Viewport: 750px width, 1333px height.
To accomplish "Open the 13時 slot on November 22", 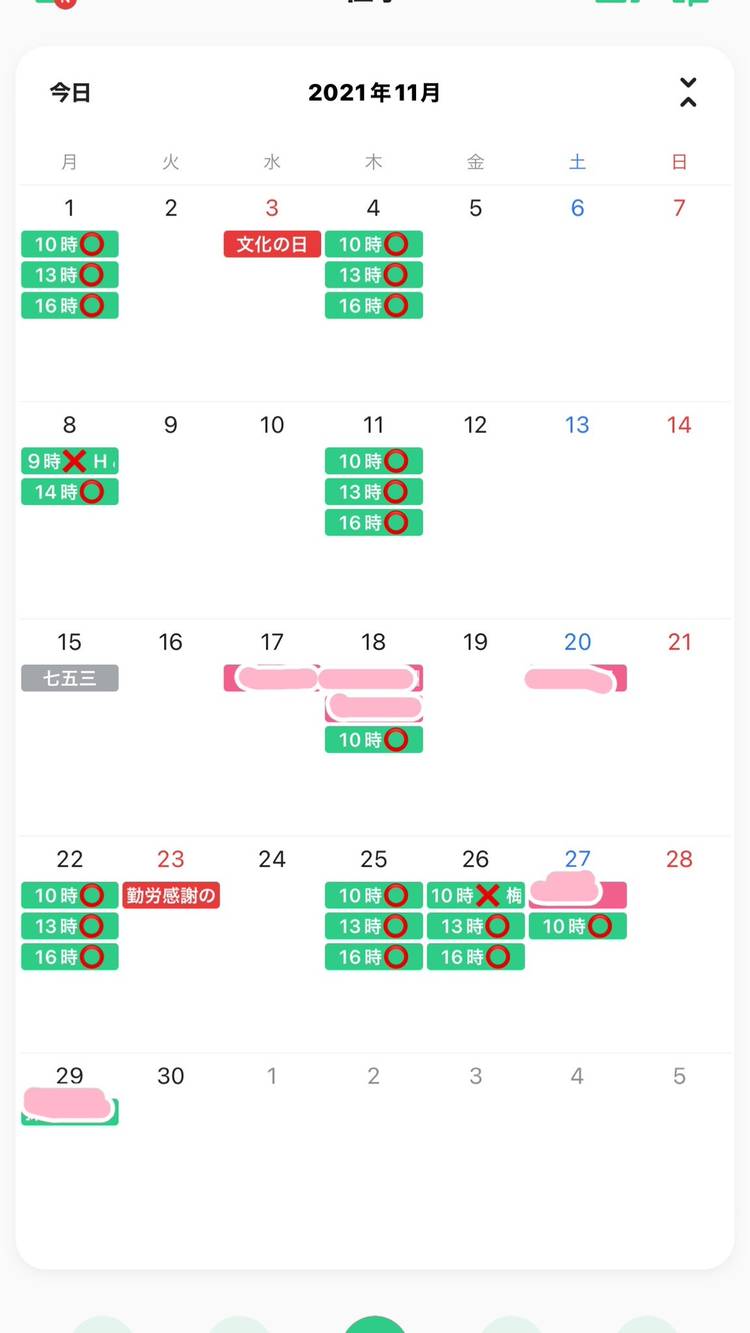I will point(70,926).
